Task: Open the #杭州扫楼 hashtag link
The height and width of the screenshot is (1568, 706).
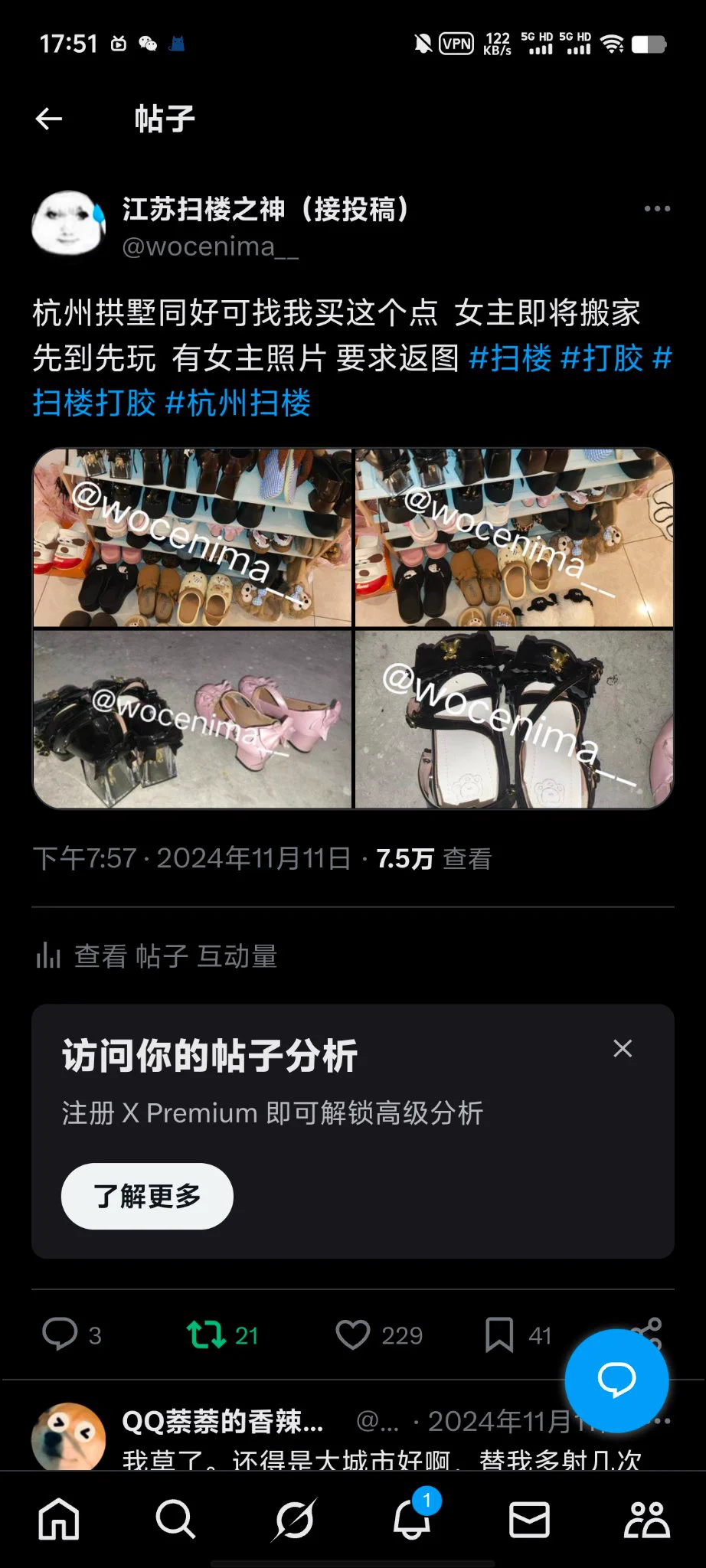Action: [x=238, y=403]
